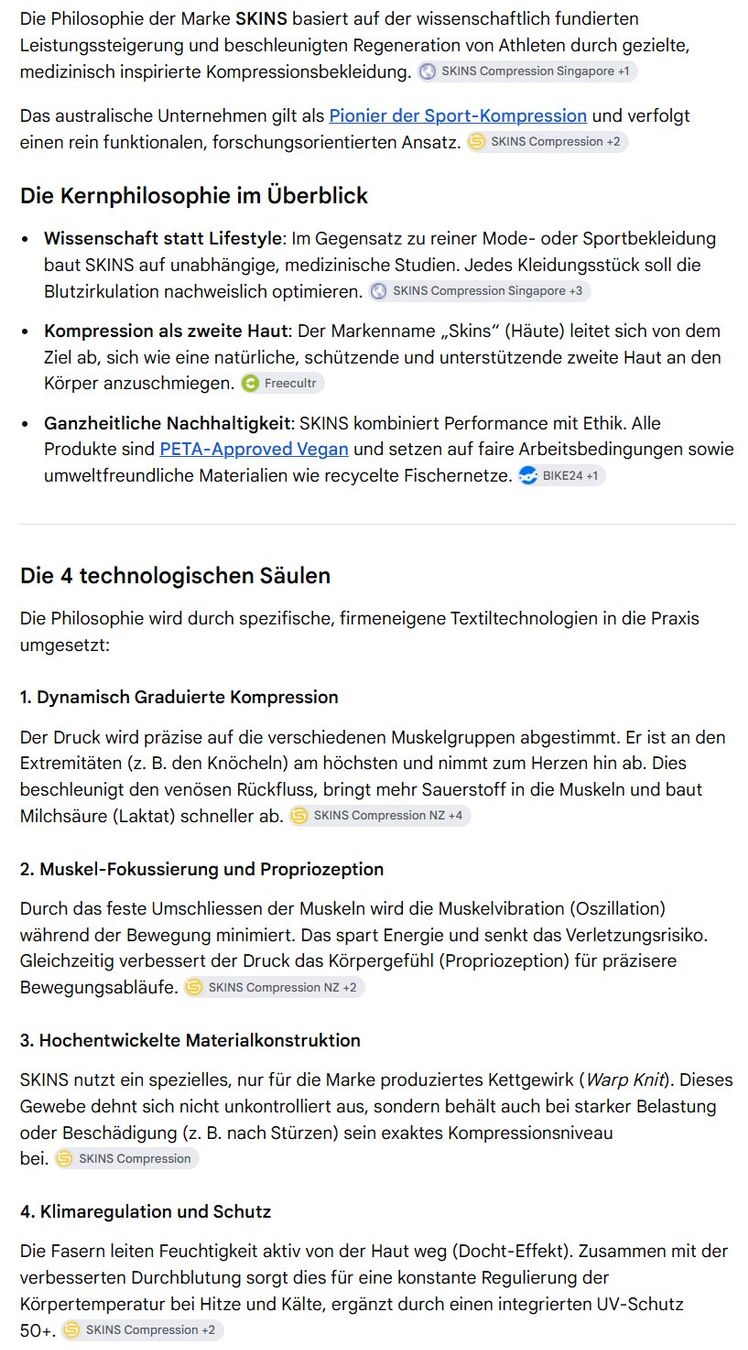Open the Pionier der Sport-Kompression link
Screen dimensions: 748x1350
coord(458,116)
